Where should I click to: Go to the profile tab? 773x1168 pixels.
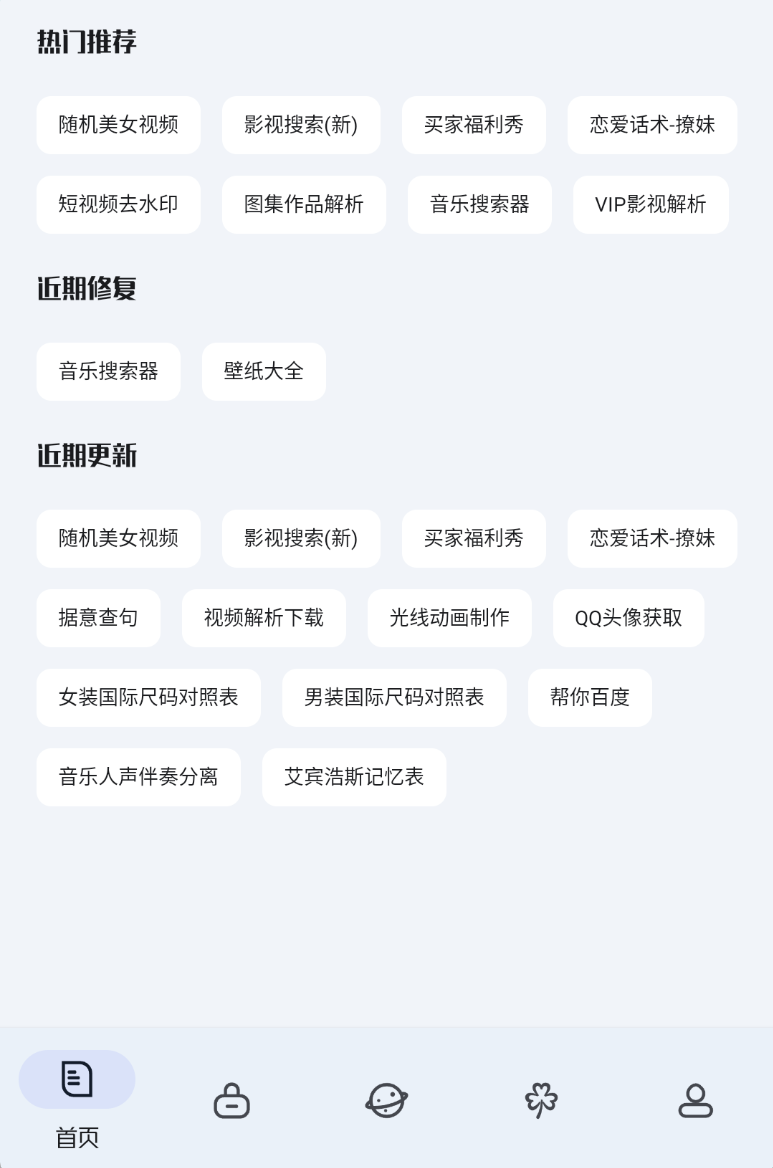(x=695, y=1101)
